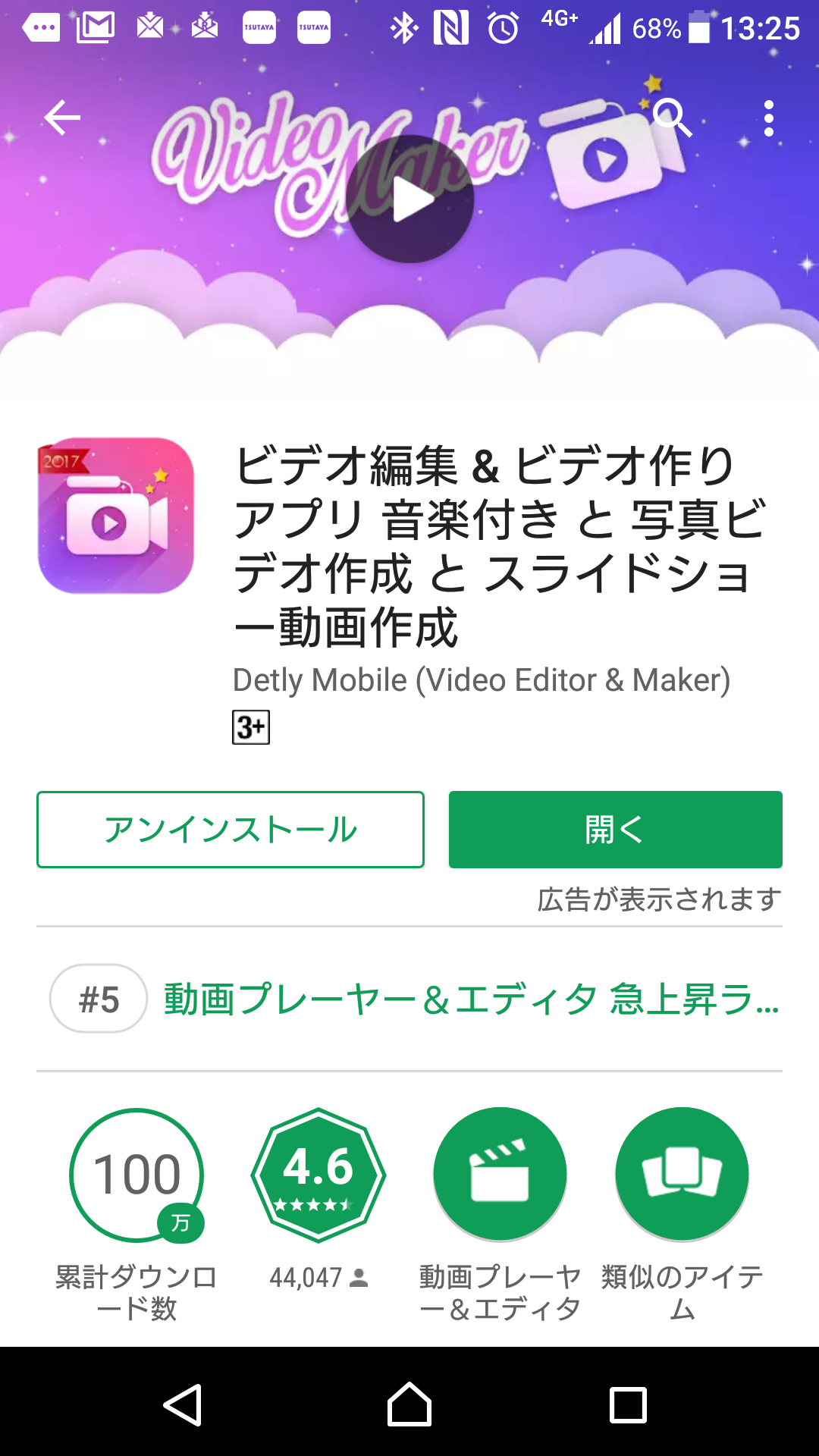Open developer Detly Mobile (Video Editor & Maker)
The width and height of the screenshot is (819, 1456).
point(482,680)
